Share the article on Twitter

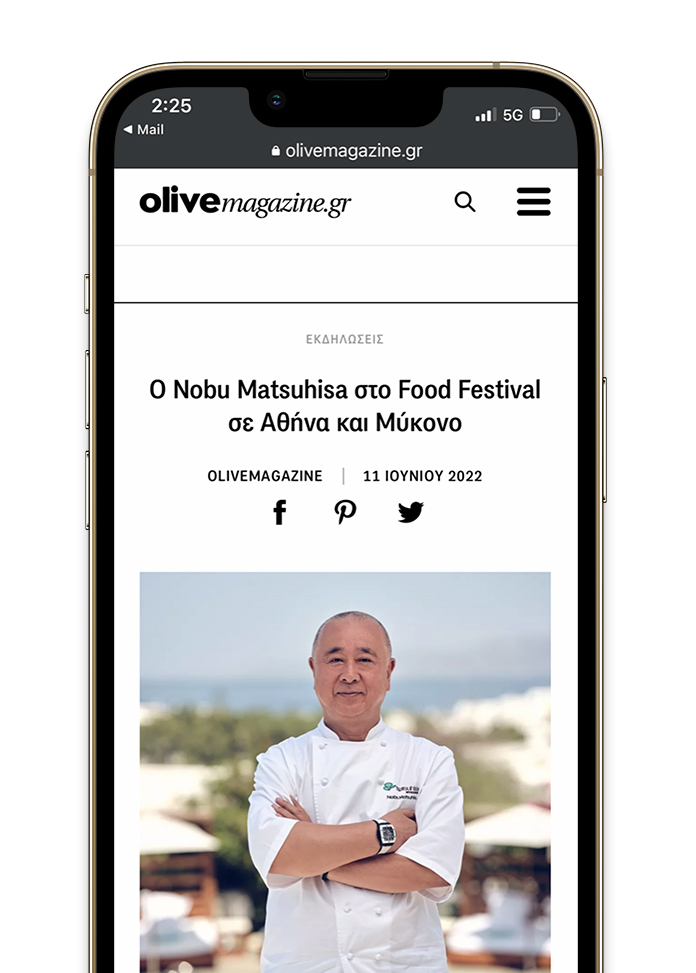coord(410,512)
